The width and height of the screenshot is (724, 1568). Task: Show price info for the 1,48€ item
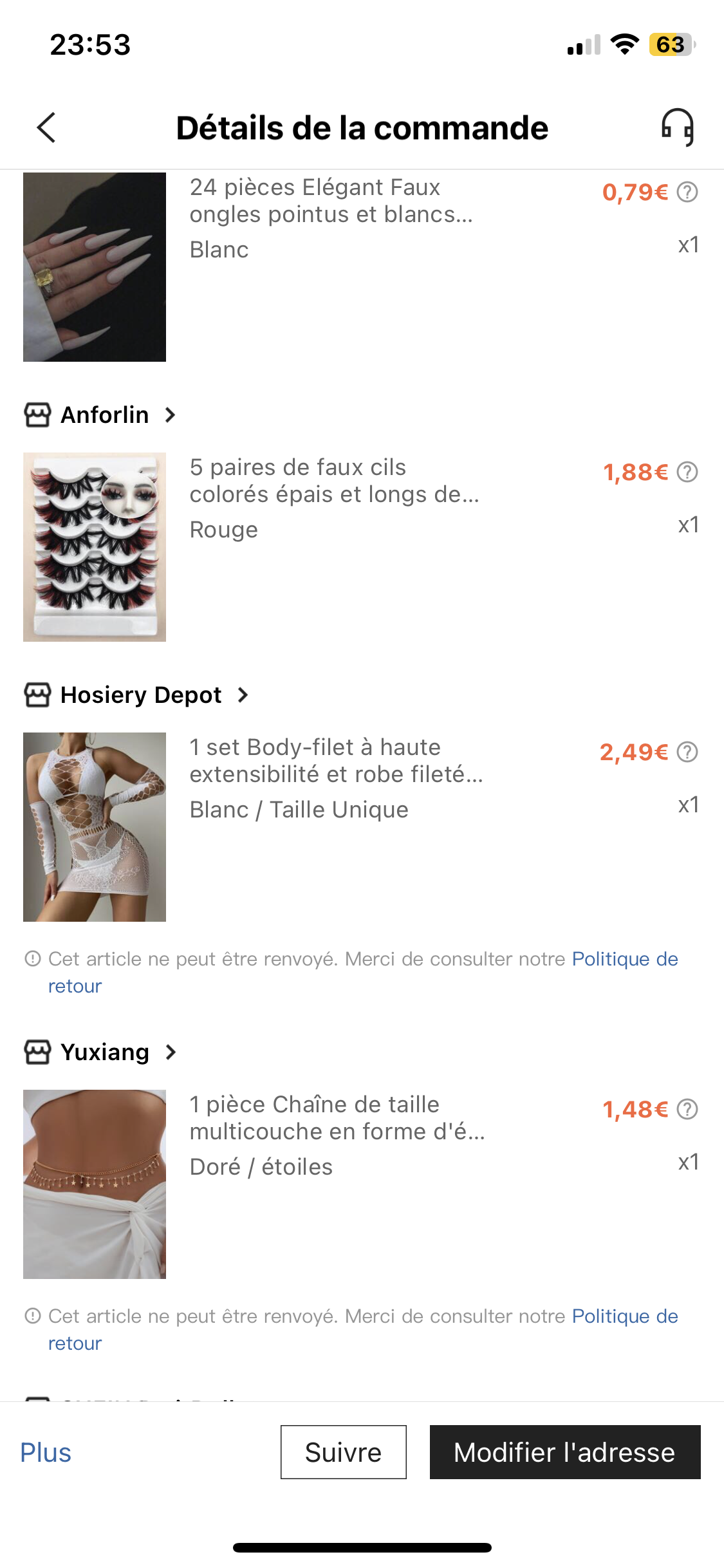pyautogui.click(x=688, y=1109)
